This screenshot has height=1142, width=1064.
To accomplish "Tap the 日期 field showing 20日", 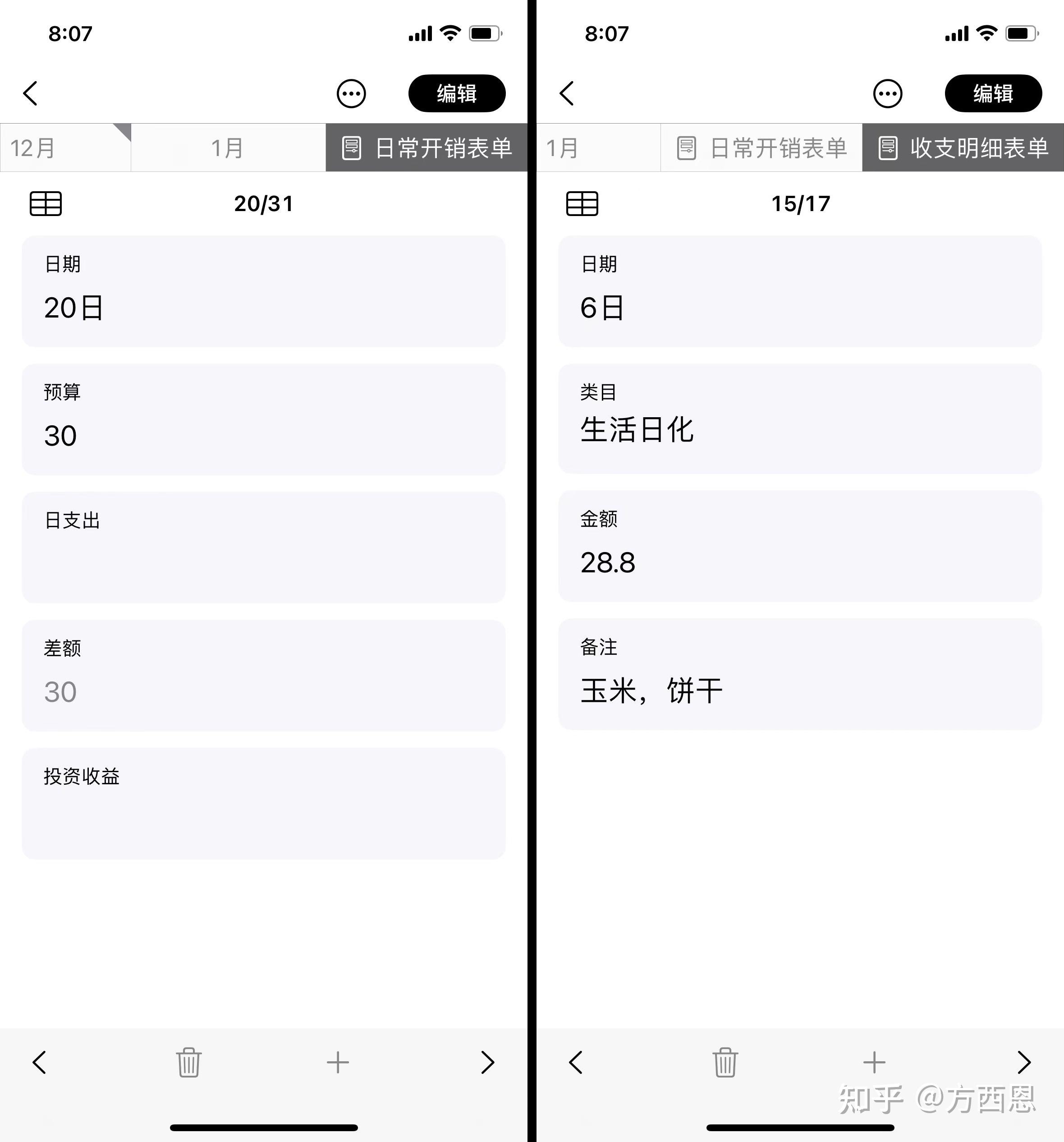I will click(264, 291).
